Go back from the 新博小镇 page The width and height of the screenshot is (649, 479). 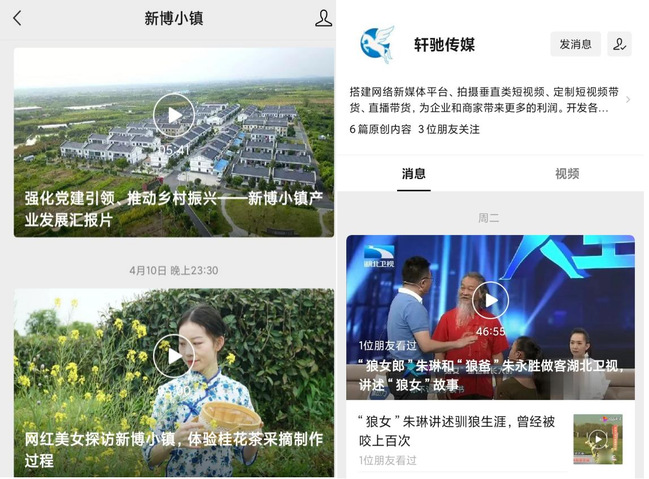(x=17, y=18)
